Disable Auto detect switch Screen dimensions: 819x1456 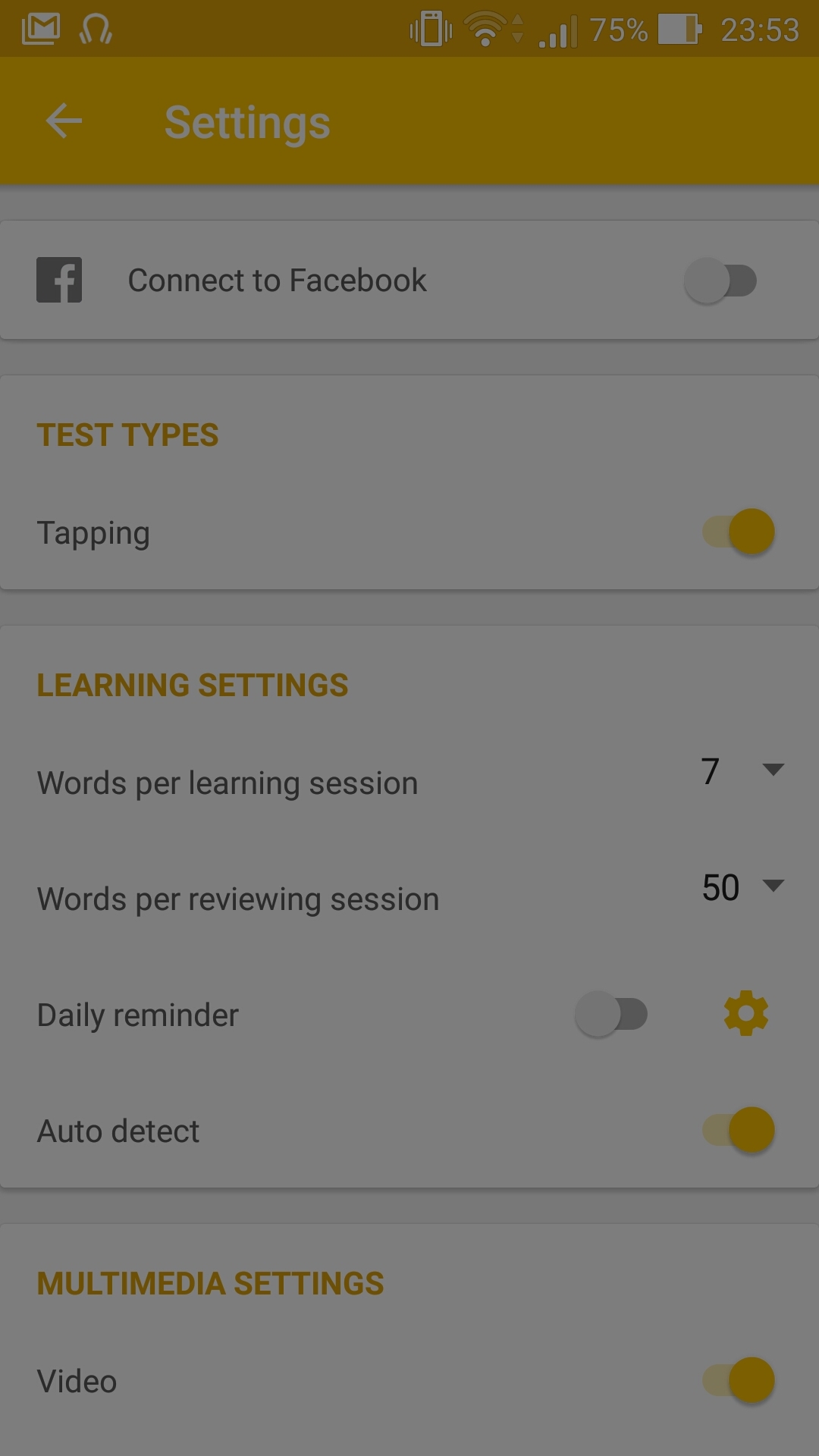click(739, 1130)
